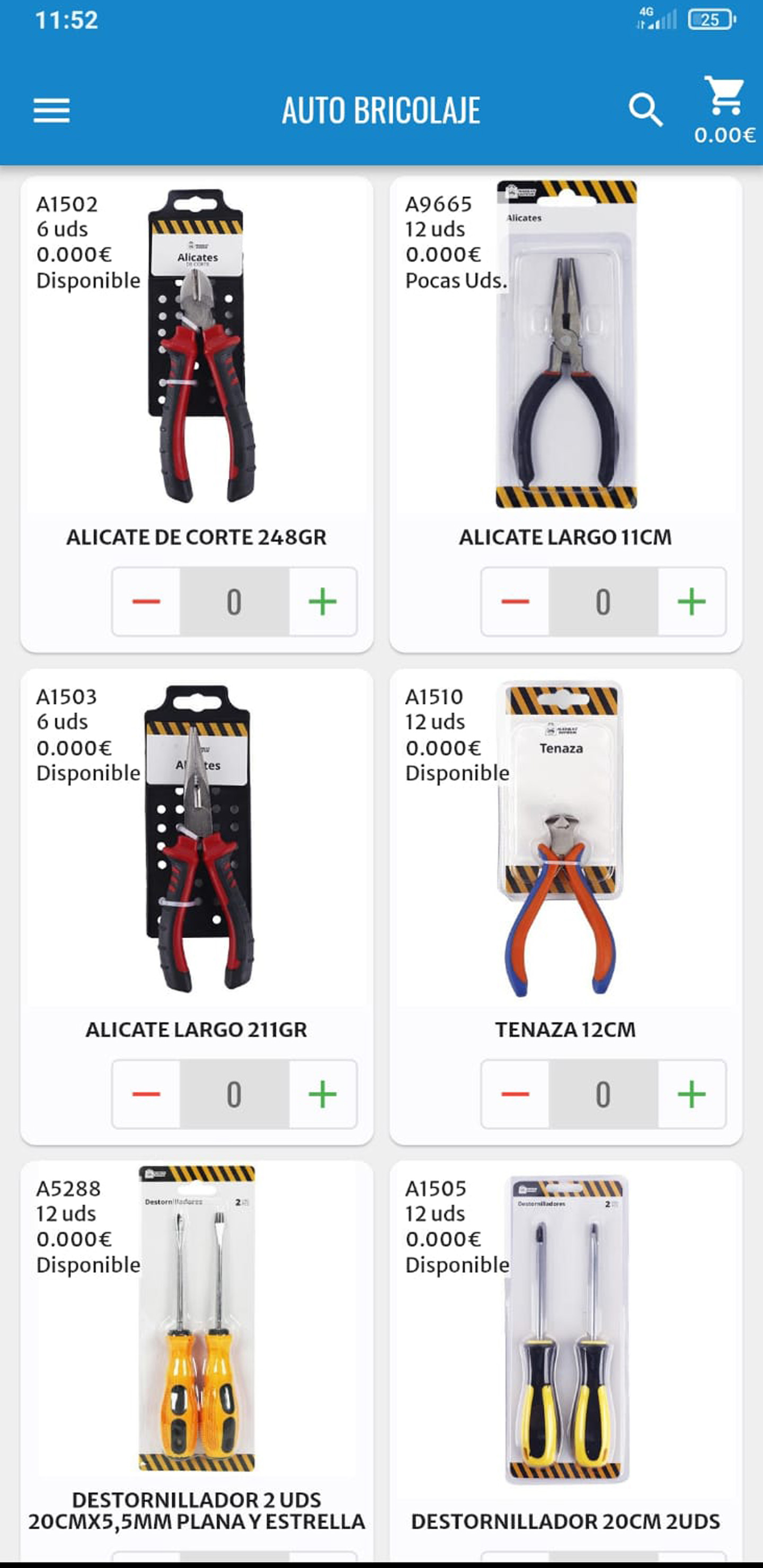Edit quantity field of TENAZA 12CM
Viewport: 763px width, 1568px height.
pos(603,1094)
